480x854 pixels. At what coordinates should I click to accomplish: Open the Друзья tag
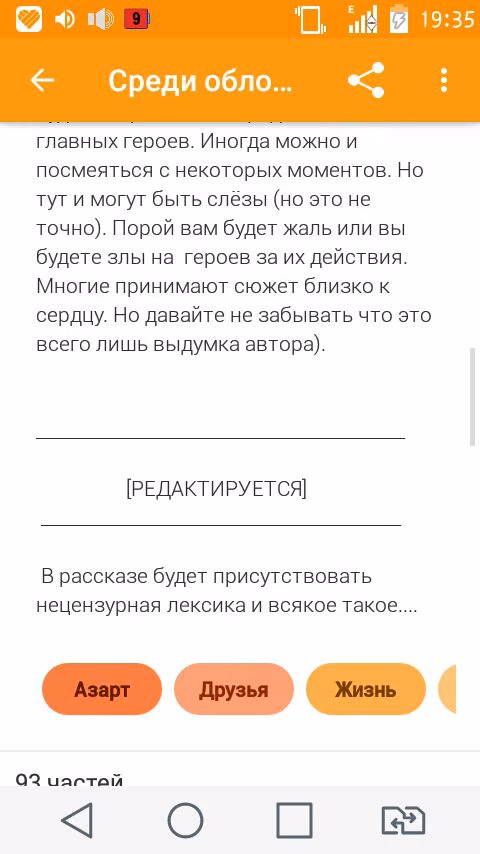coord(234,690)
